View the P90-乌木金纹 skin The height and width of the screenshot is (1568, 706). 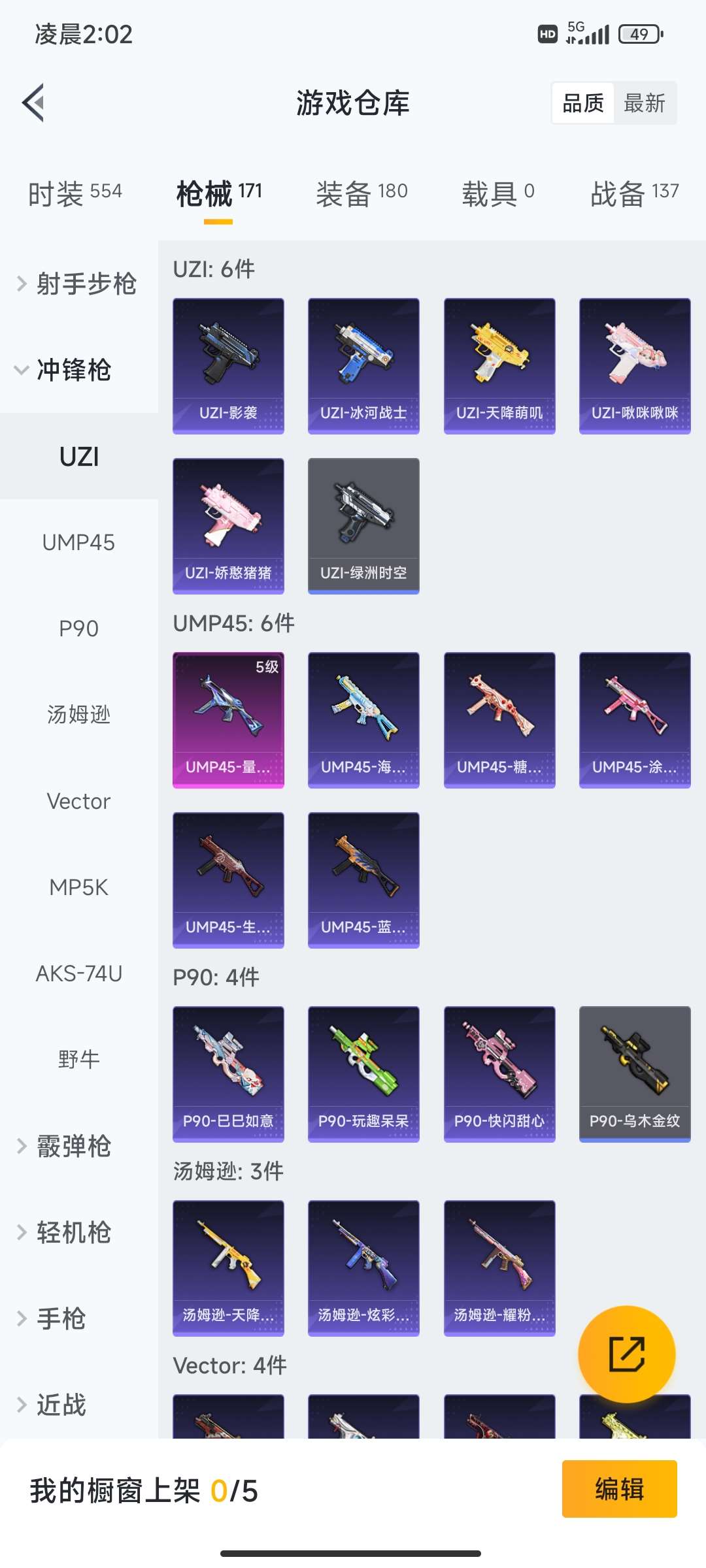click(x=635, y=1074)
